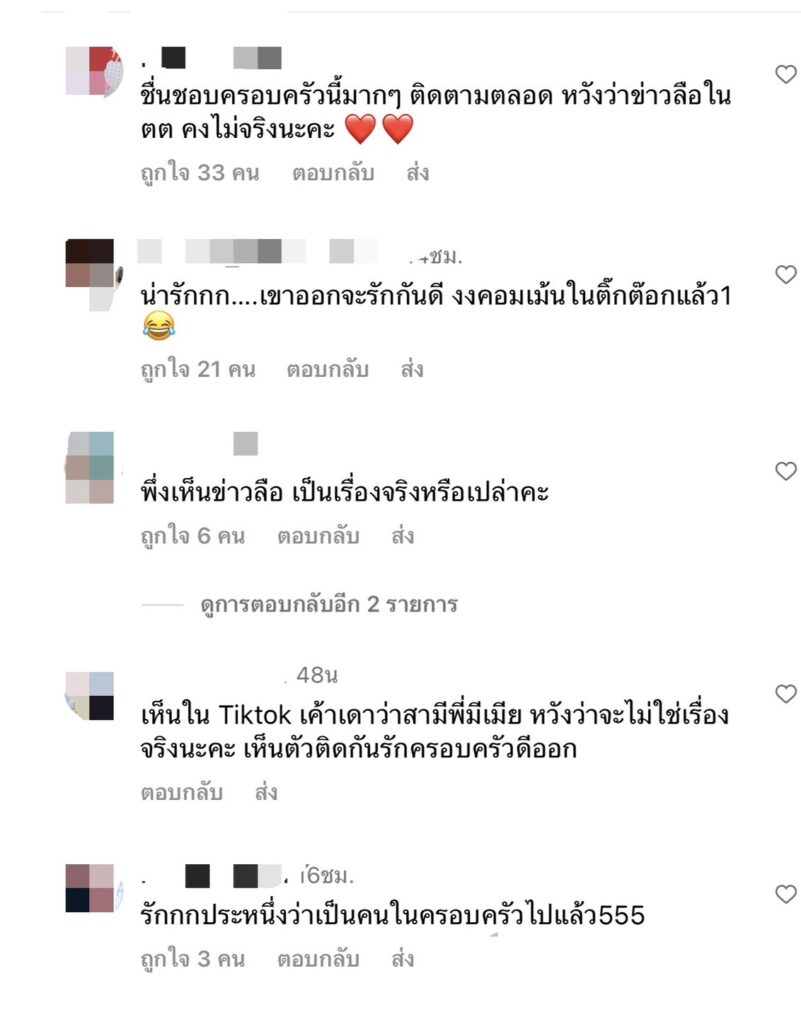801x1024 pixels.
Task: Open the avatar beside the "ชื่นชอบครอบครัวนี้มากๆ" comment
Action: tap(92, 71)
